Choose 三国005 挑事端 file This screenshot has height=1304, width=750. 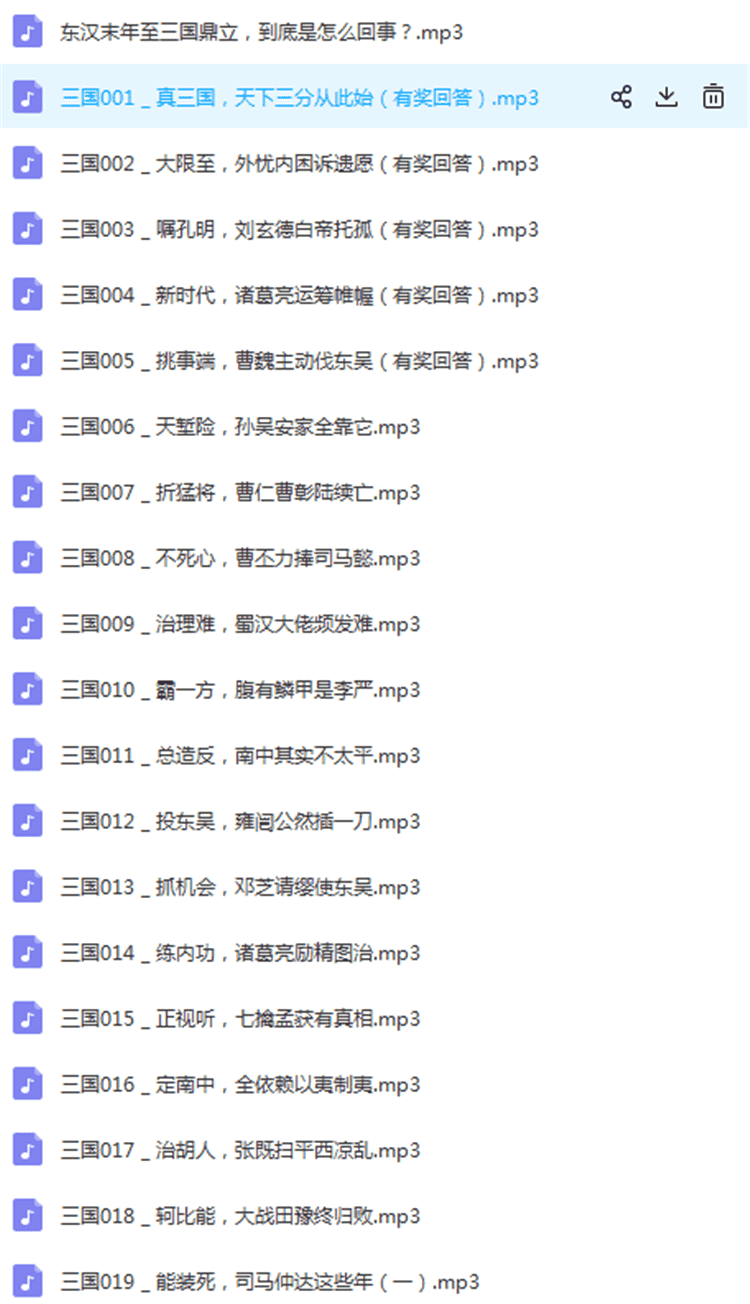coord(299,361)
